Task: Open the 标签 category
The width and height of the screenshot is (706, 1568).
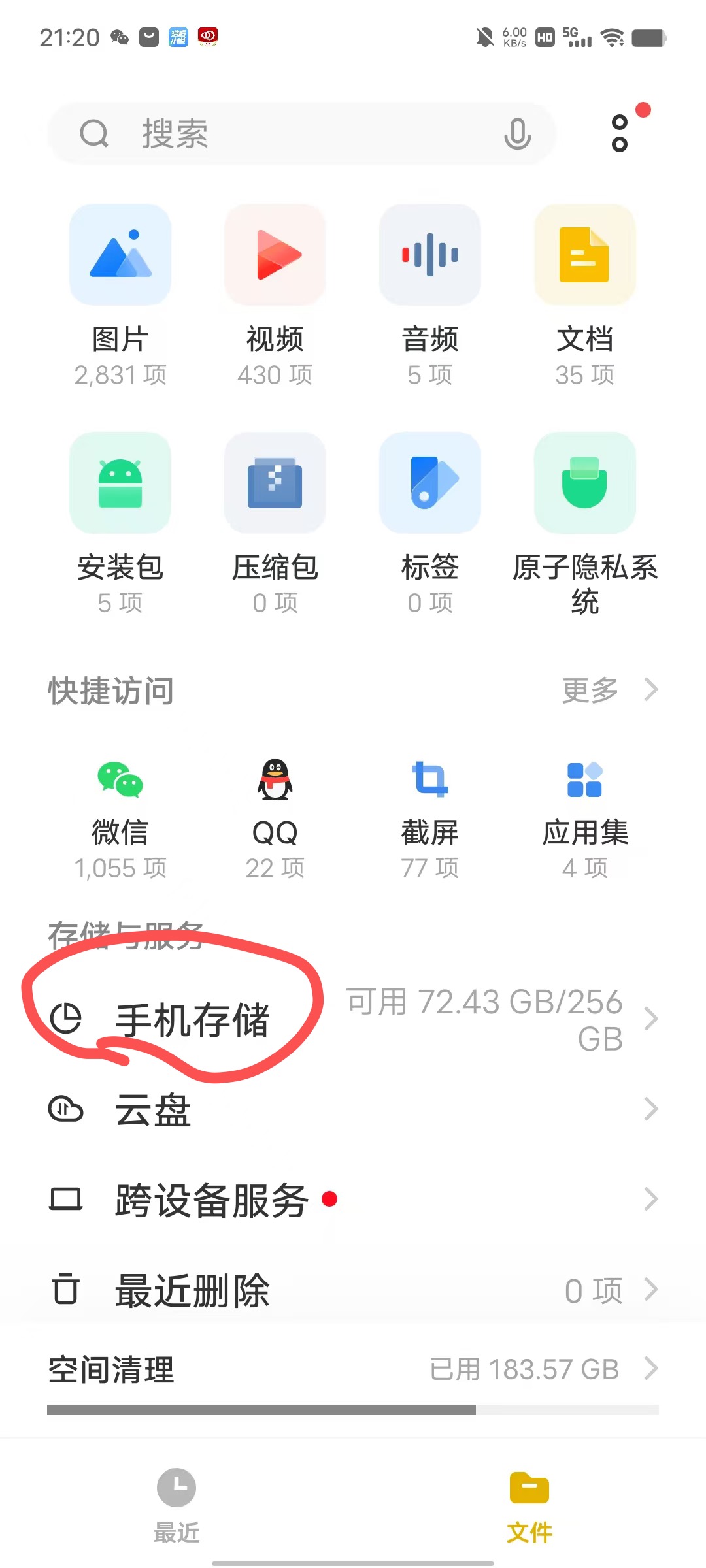Action: pyautogui.click(x=430, y=483)
